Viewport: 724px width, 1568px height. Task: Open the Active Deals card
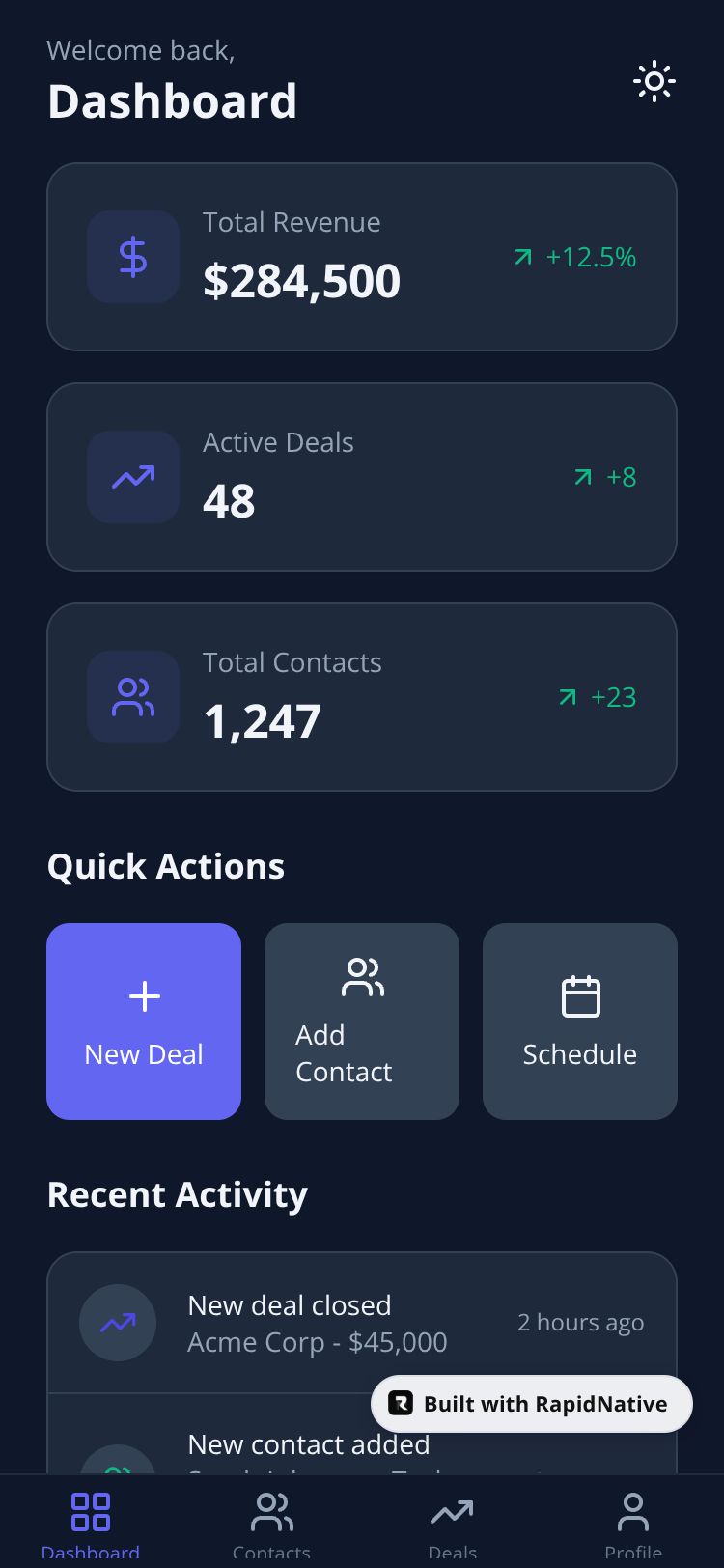click(x=361, y=477)
